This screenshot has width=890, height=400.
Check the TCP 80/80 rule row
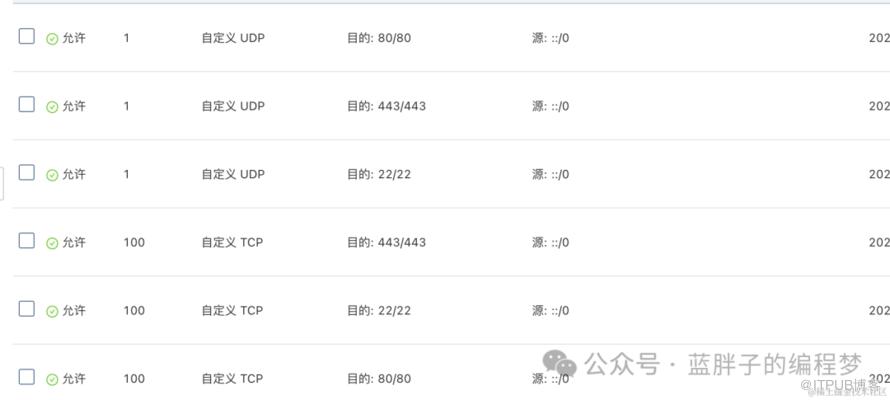(x=27, y=377)
